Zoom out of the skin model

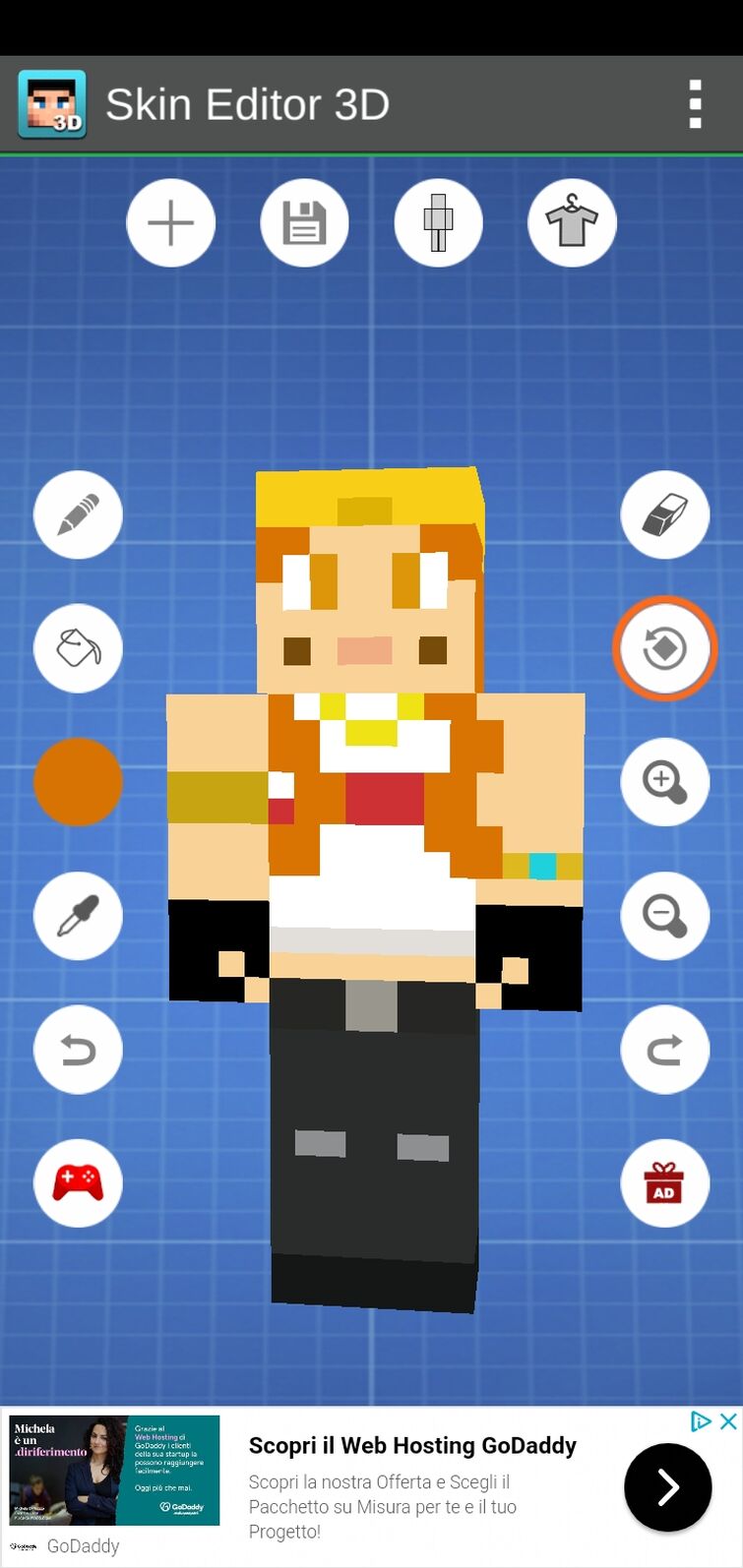[664, 916]
